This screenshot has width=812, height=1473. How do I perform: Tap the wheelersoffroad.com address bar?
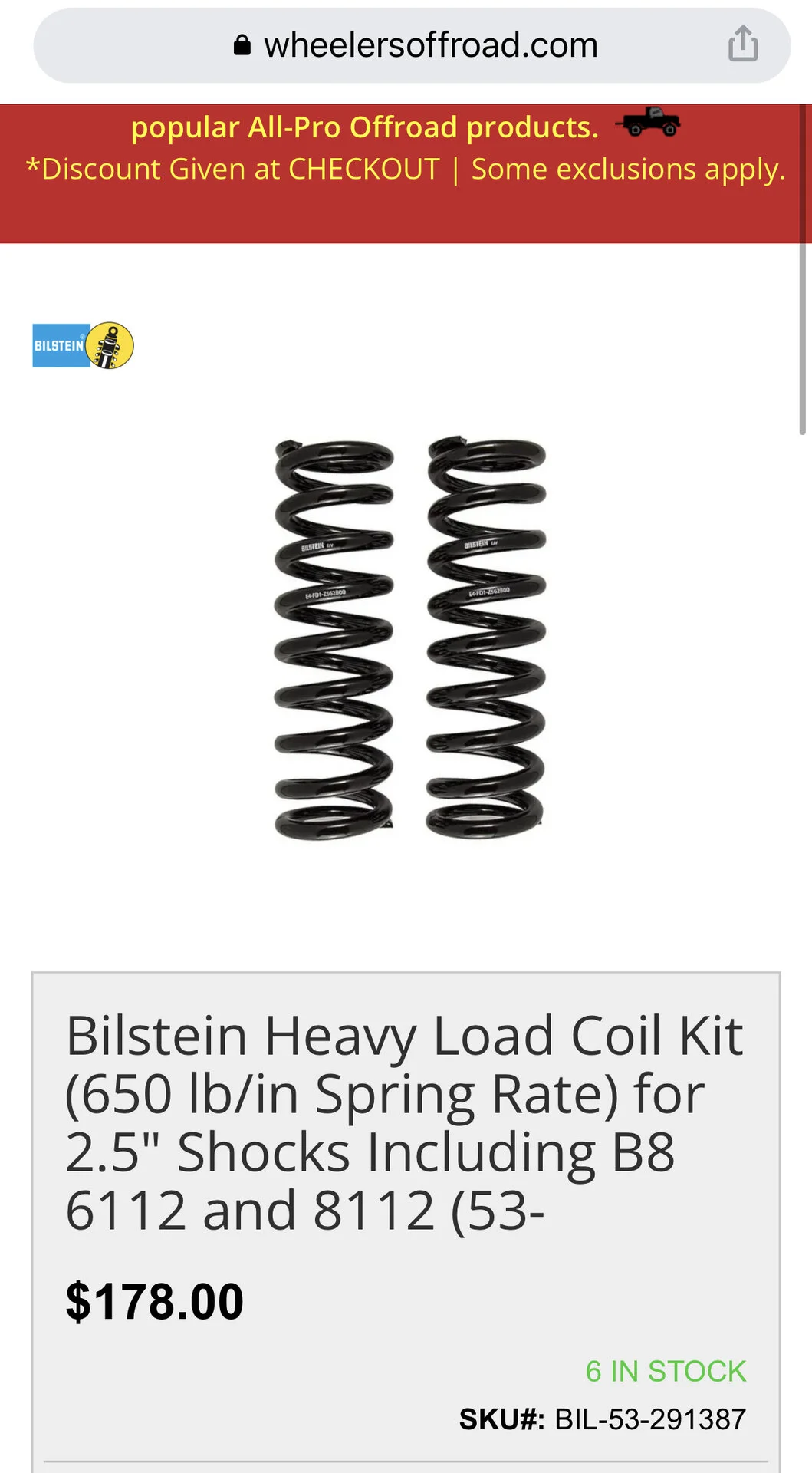[414, 46]
